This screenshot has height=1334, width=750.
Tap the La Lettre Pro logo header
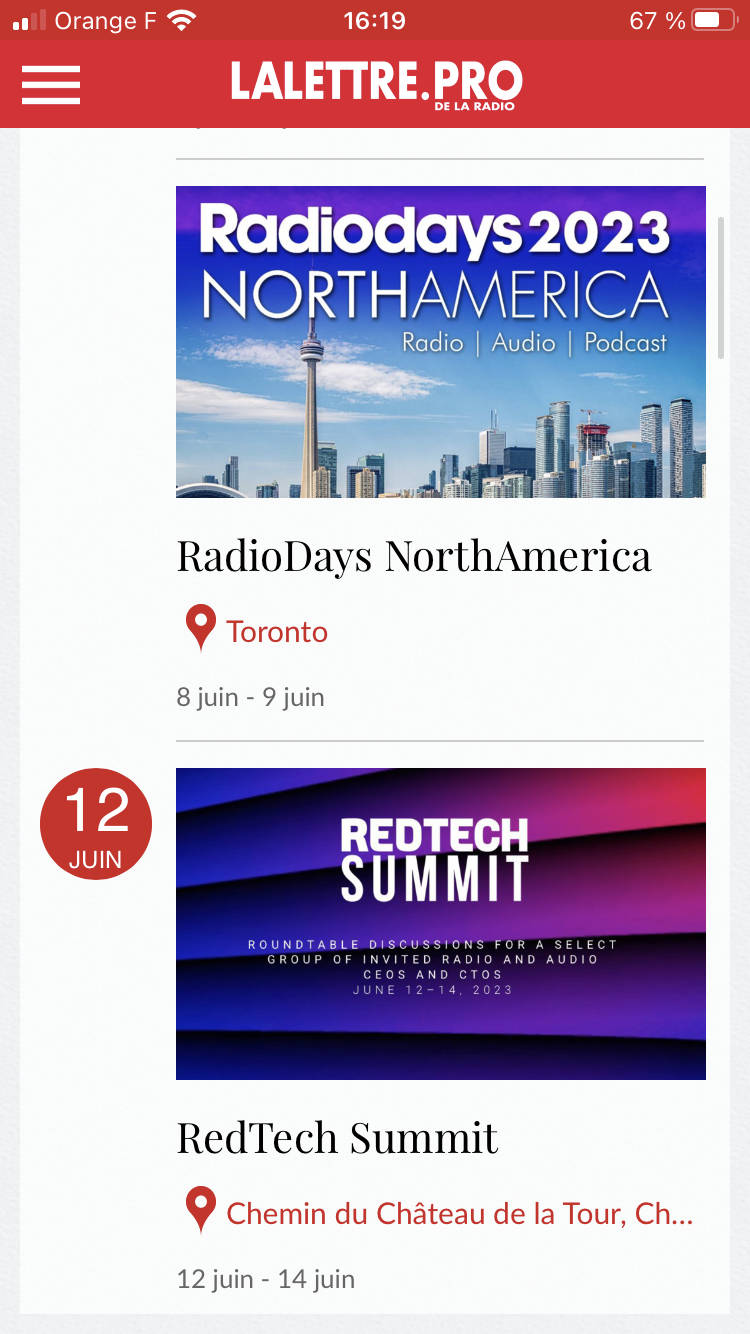(x=376, y=84)
